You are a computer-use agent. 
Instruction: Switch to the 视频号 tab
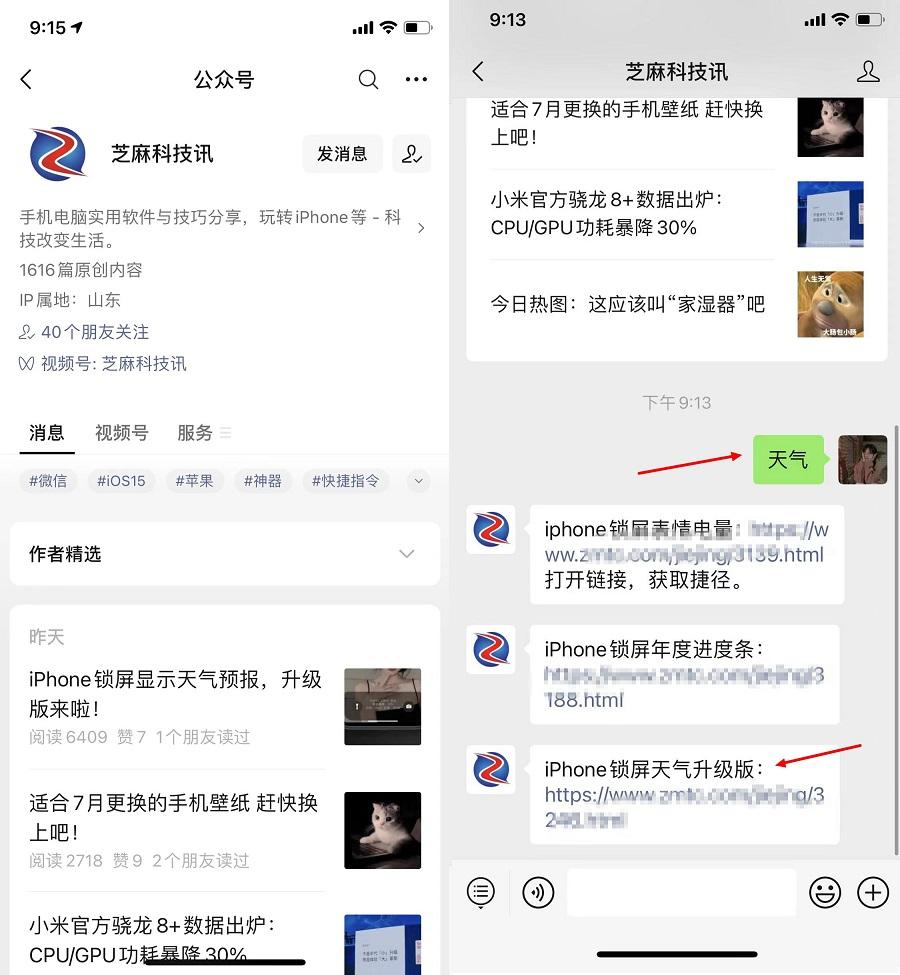coord(121,433)
